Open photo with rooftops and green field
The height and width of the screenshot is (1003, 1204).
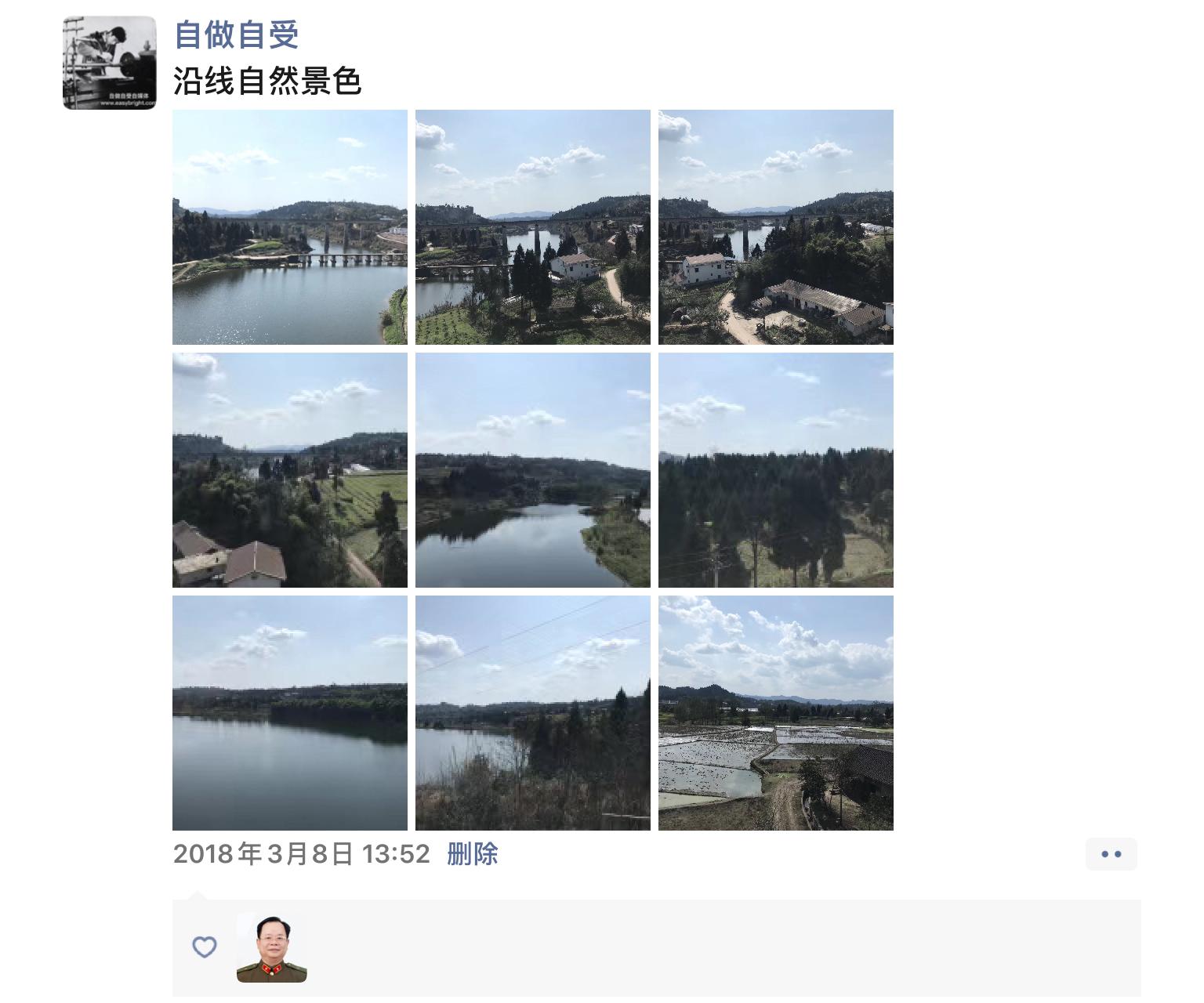[290, 470]
